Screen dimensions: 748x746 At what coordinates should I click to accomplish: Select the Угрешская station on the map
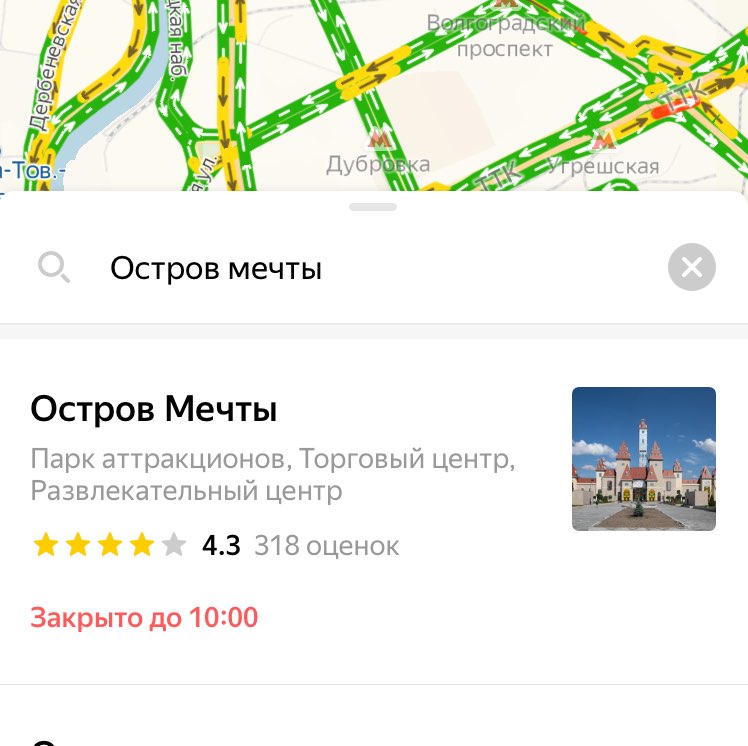coord(603,142)
